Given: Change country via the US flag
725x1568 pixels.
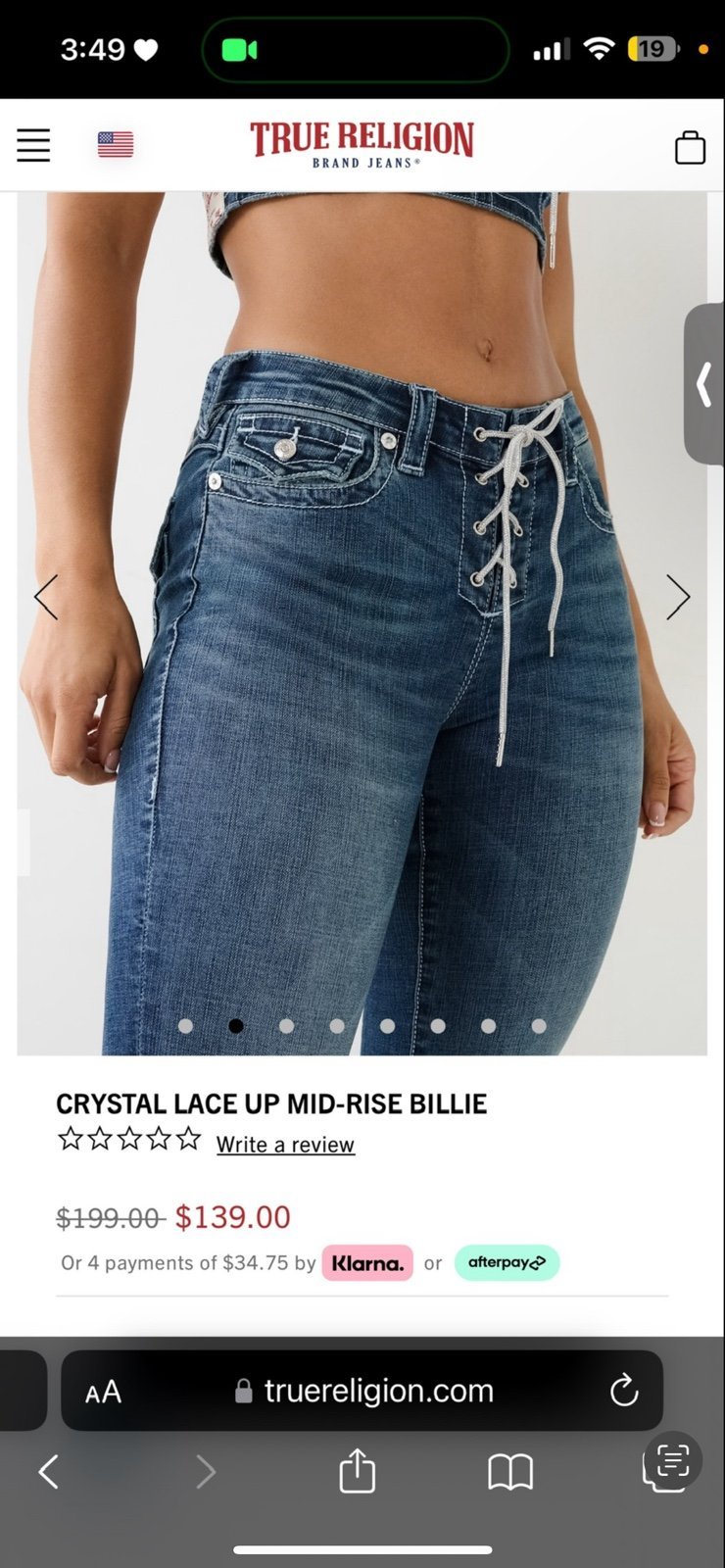Looking at the screenshot, I should (x=116, y=145).
